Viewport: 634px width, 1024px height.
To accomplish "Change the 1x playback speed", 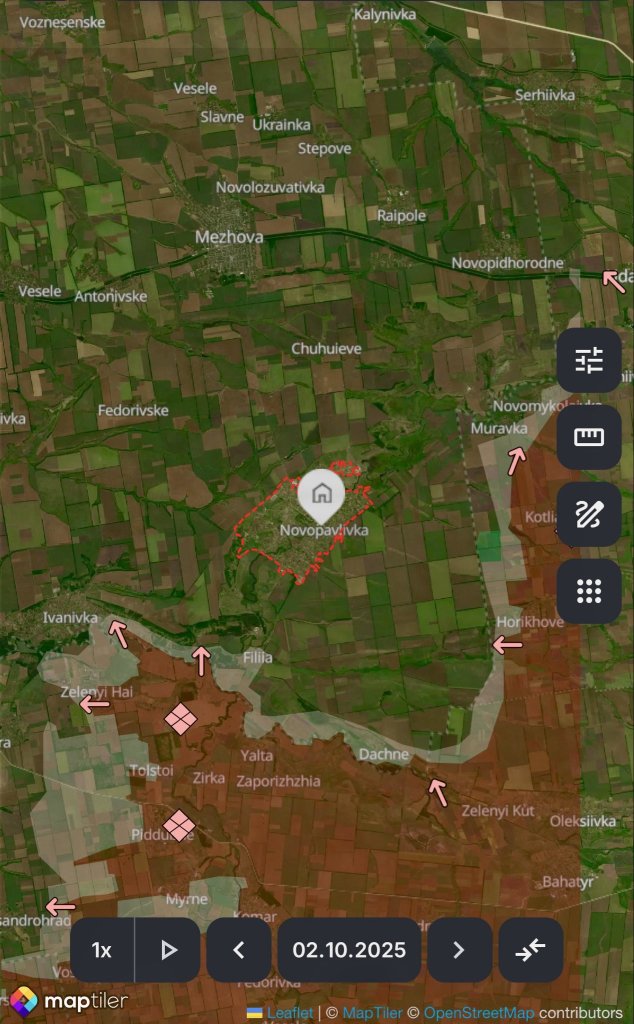I will point(102,950).
